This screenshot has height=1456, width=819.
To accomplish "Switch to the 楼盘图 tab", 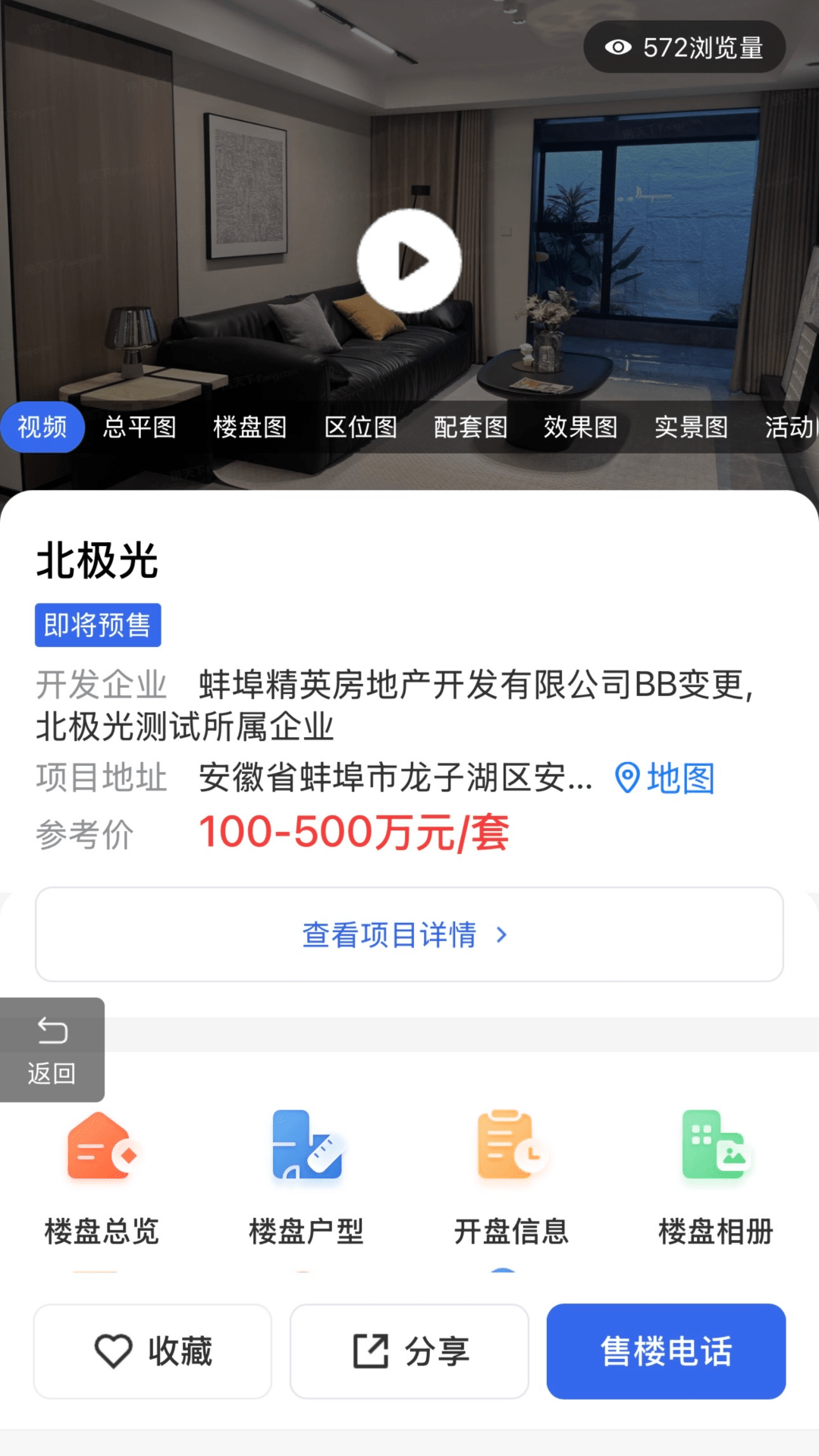I will [250, 427].
